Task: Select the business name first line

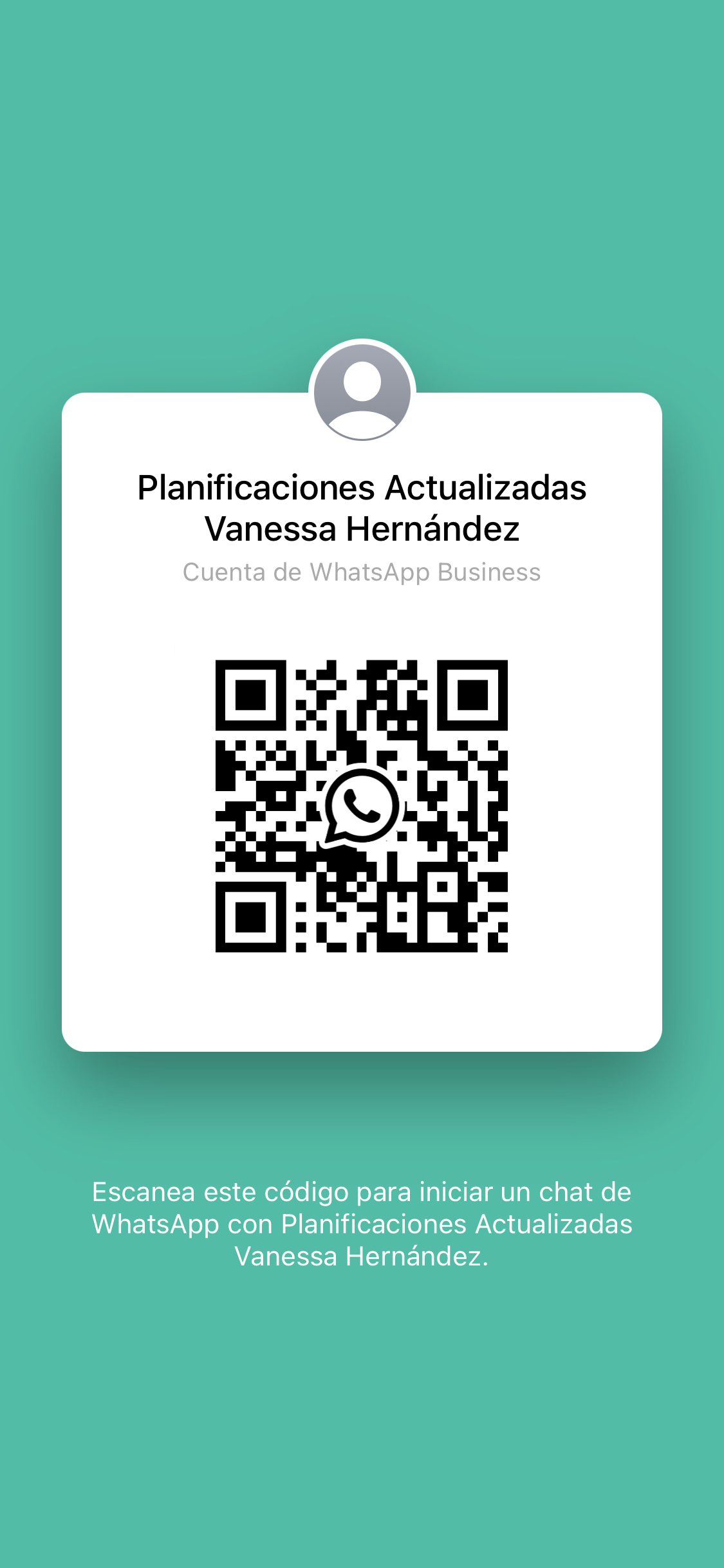Action: [362, 487]
